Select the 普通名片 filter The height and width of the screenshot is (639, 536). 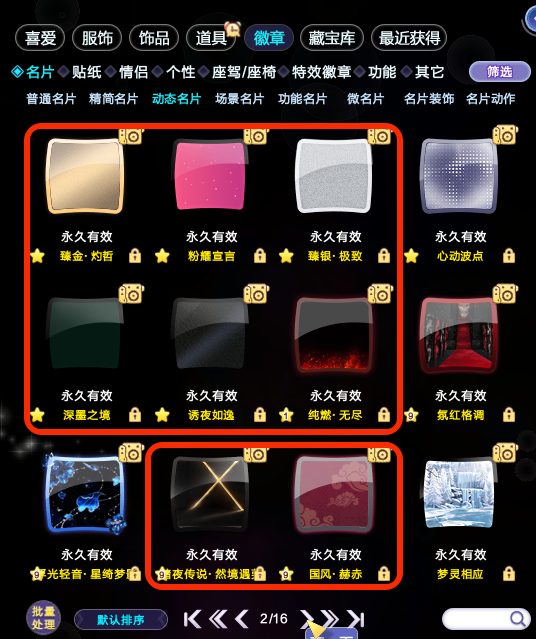[x=51, y=99]
